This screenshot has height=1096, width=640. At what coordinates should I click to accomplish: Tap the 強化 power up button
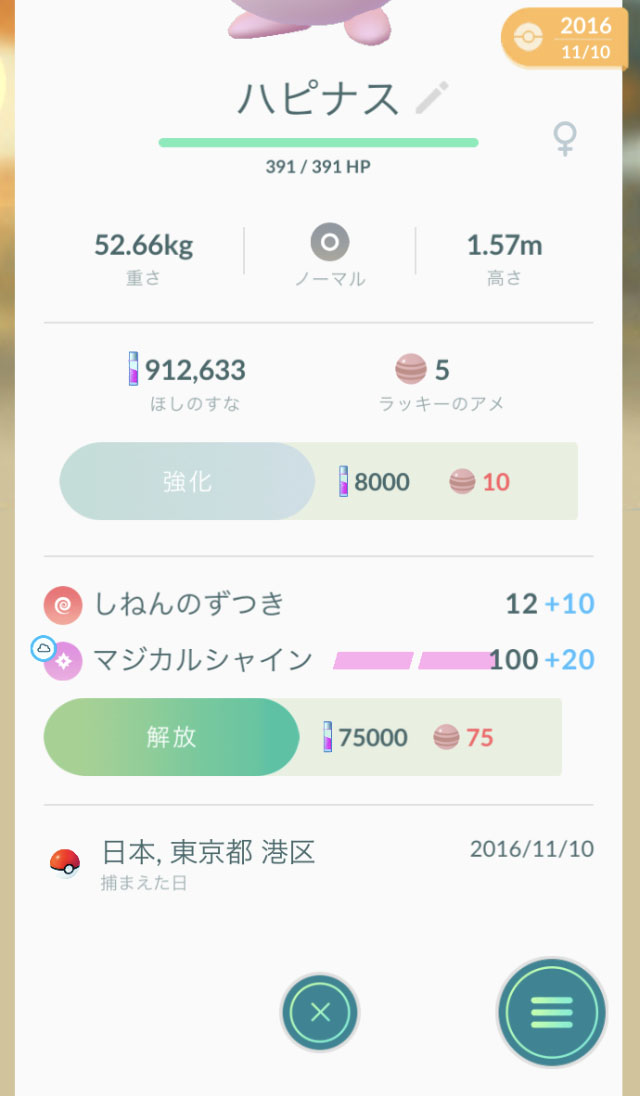(x=187, y=481)
